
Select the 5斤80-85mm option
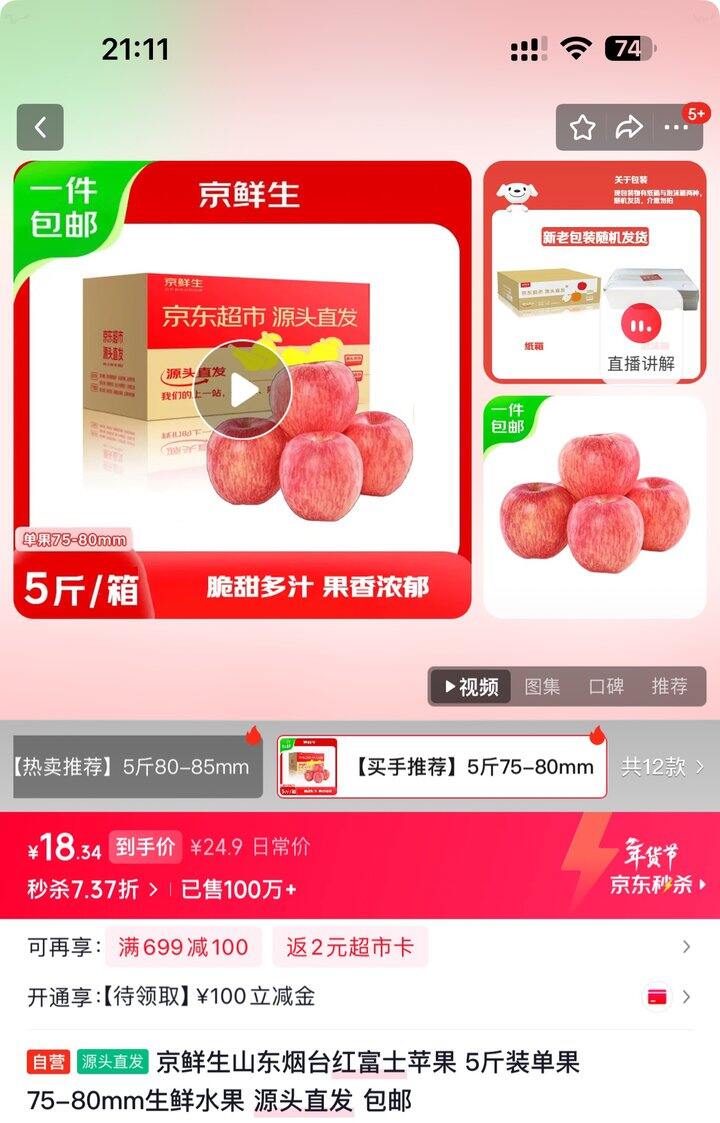[136, 767]
